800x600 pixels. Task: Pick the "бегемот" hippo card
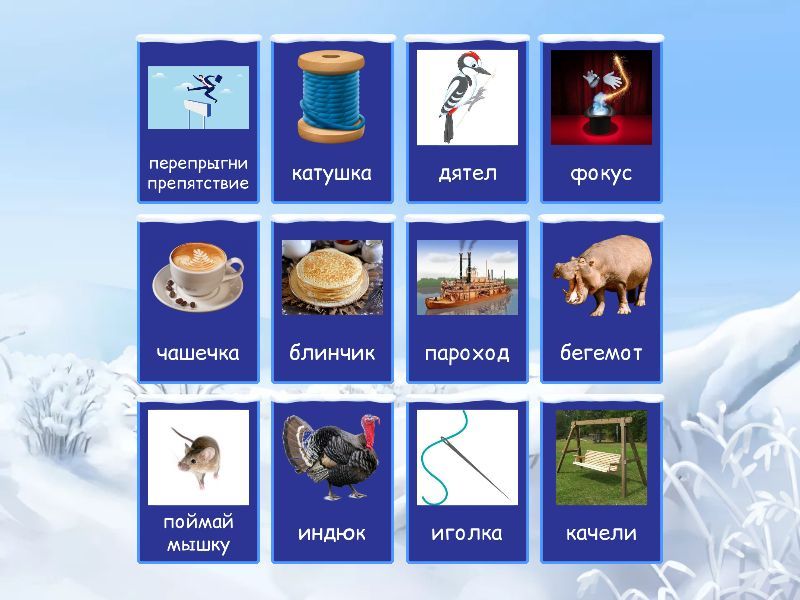point(601,300)
